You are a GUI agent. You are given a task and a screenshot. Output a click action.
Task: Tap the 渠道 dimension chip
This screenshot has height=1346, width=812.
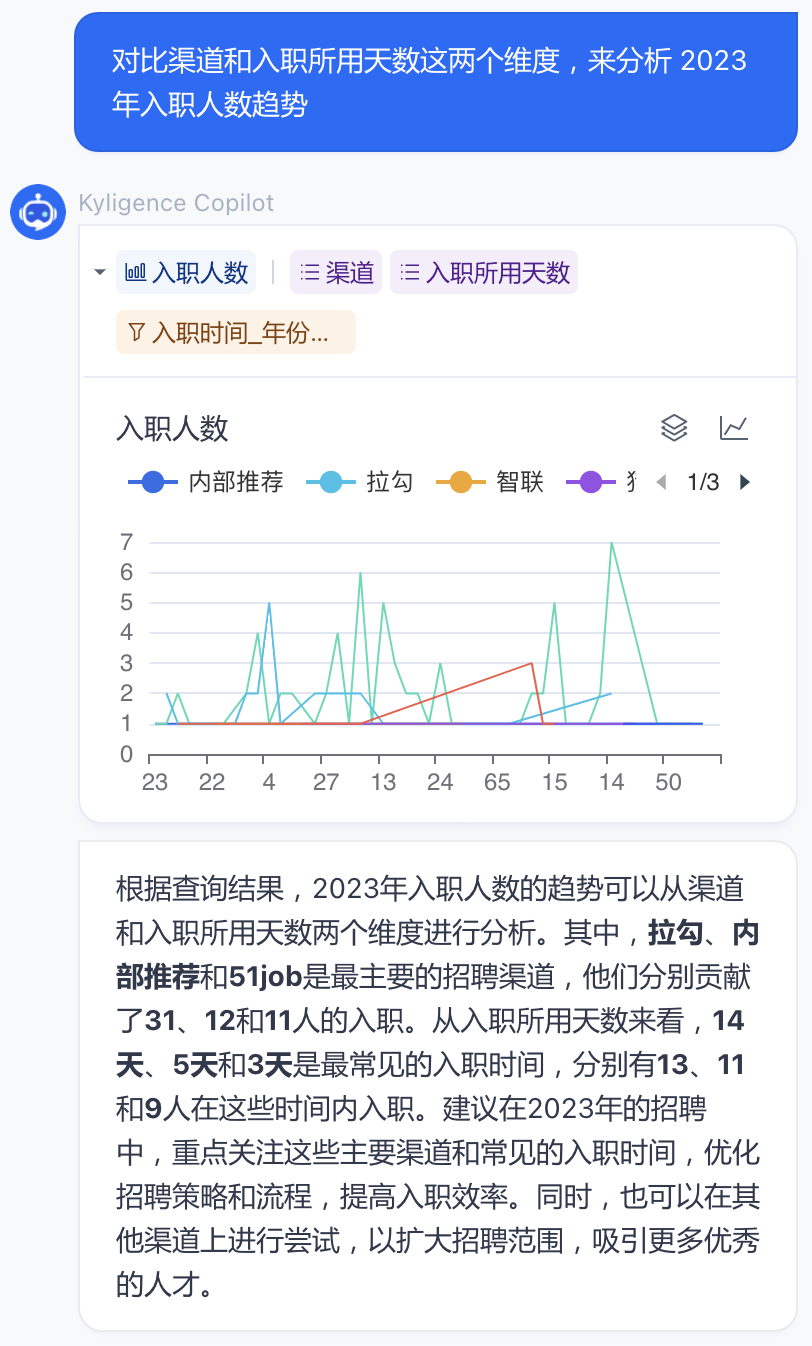coord(336,272)
